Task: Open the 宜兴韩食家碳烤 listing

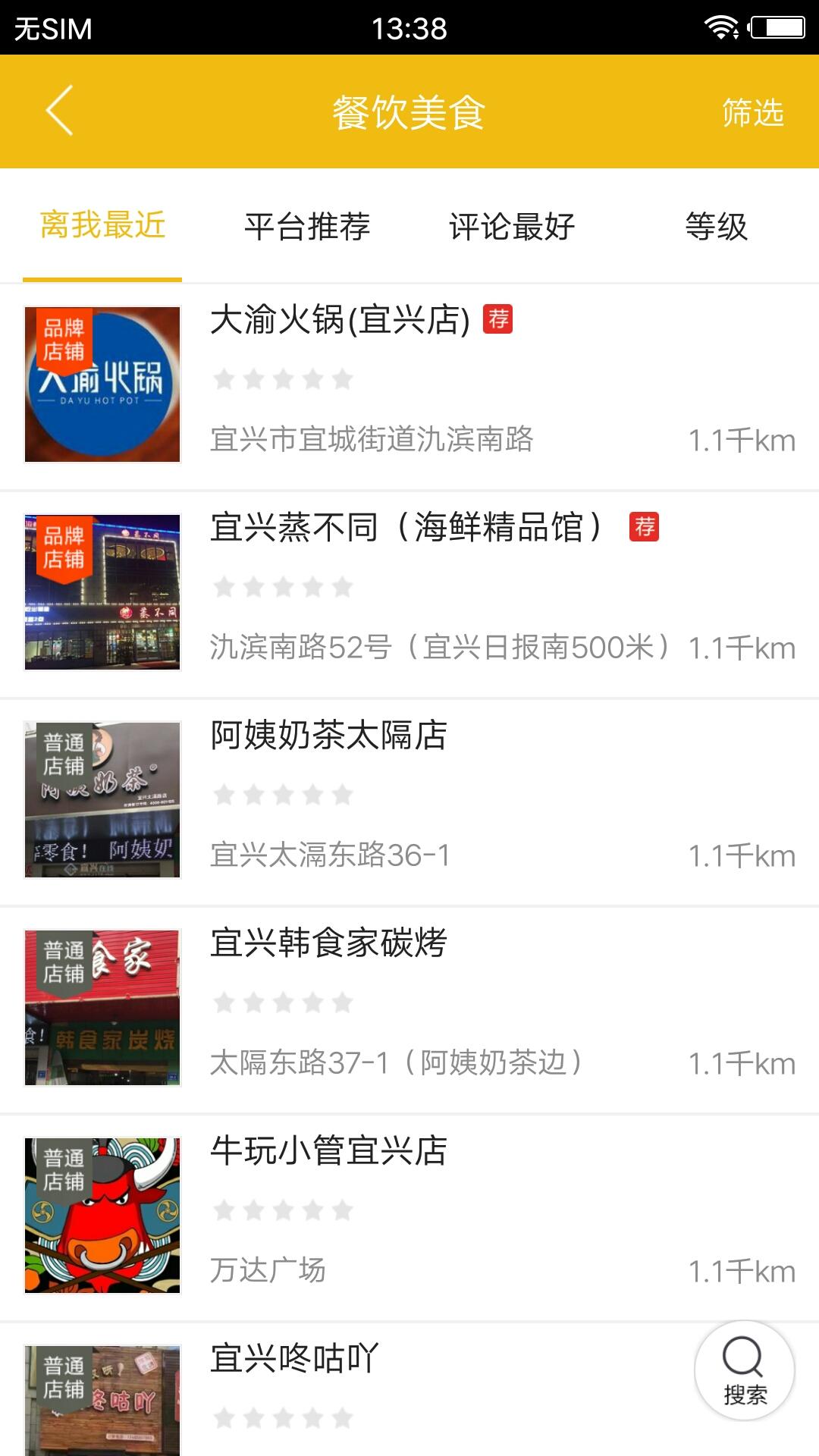Action: coord(409,1010)
